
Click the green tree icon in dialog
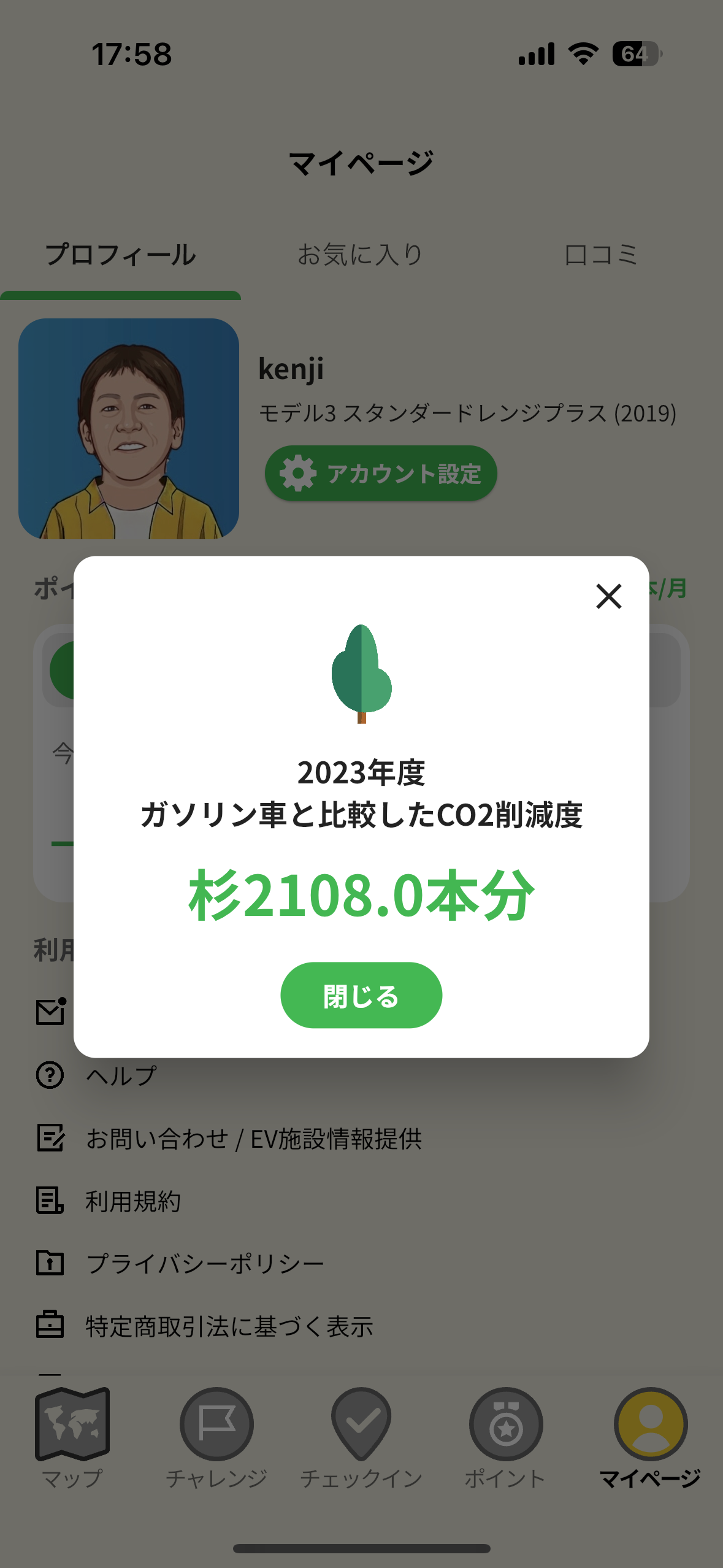tap(361, 675)
